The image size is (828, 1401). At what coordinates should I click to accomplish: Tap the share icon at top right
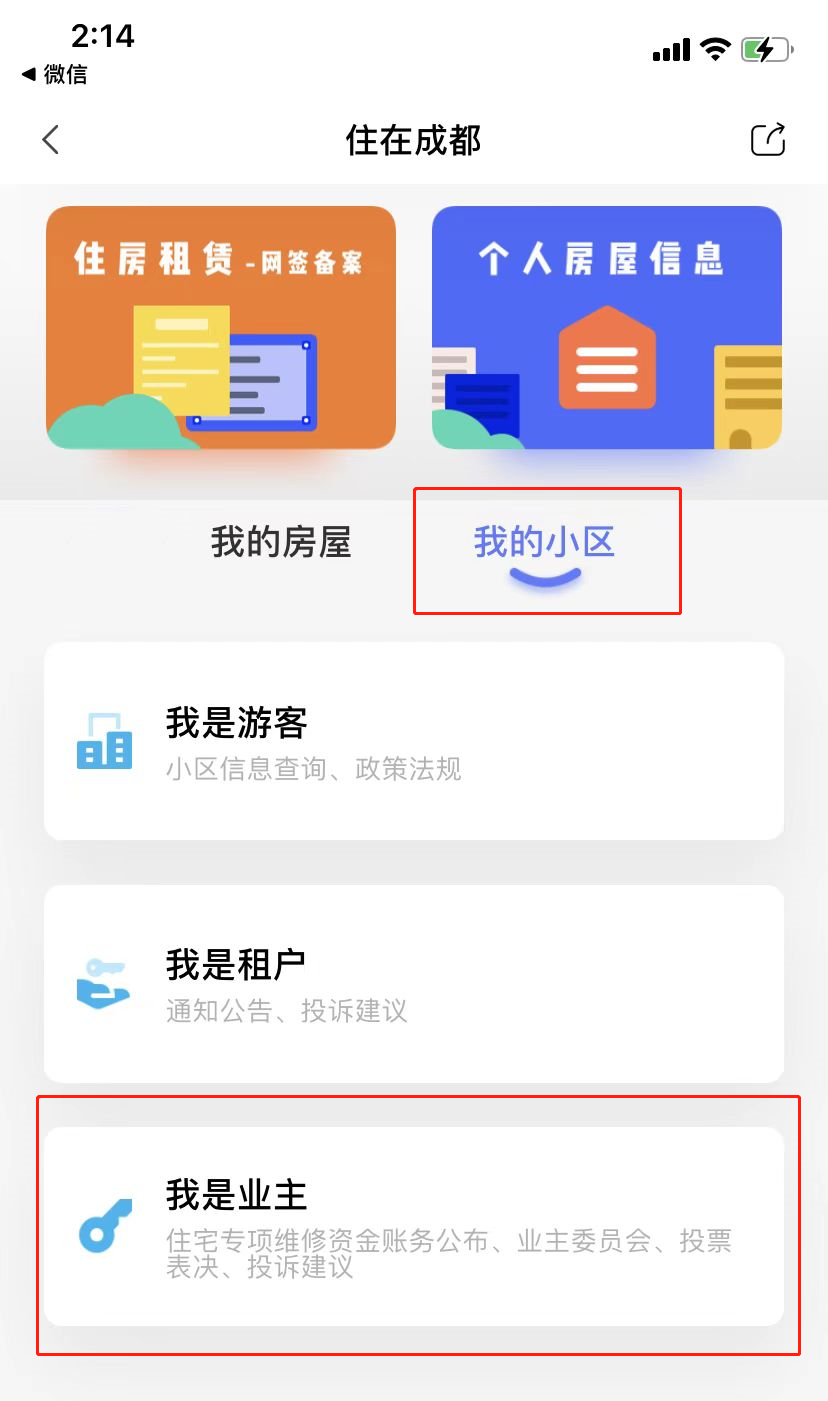[x=768, y=139]
